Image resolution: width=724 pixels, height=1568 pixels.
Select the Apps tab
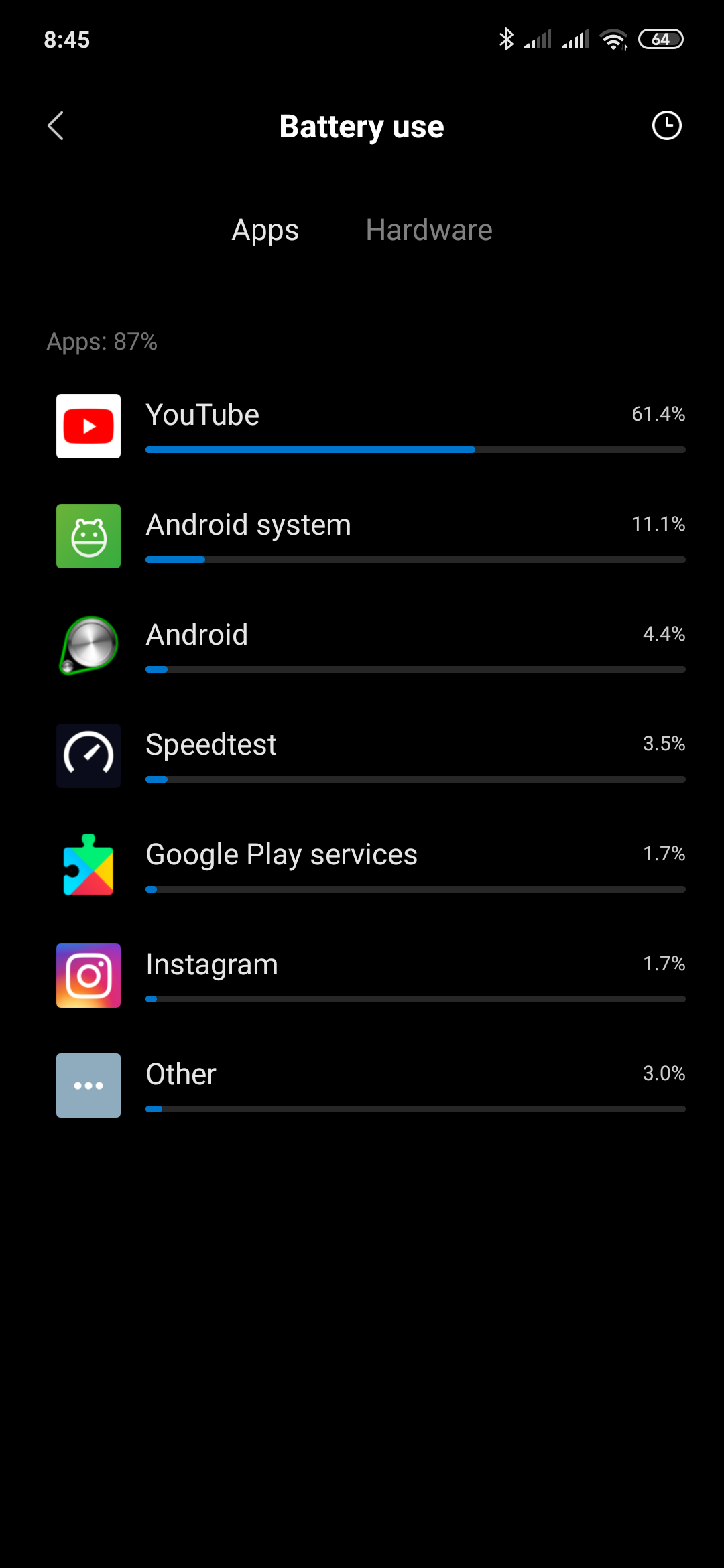click(265, 230)
